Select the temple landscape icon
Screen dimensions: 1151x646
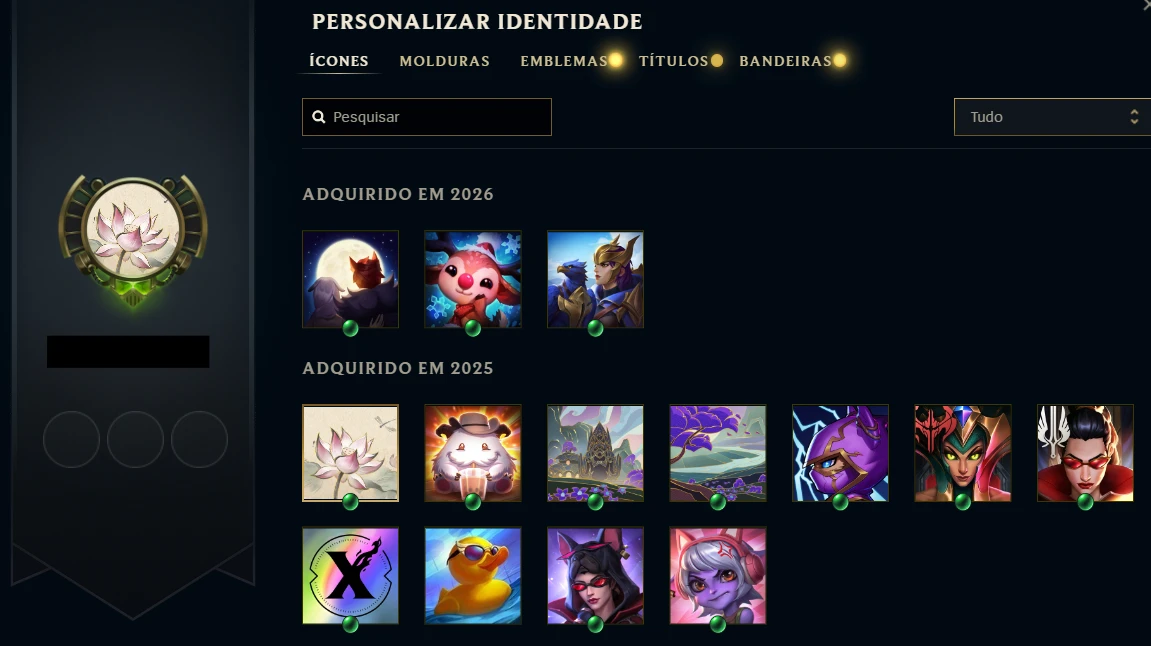[x=595, y=453]
